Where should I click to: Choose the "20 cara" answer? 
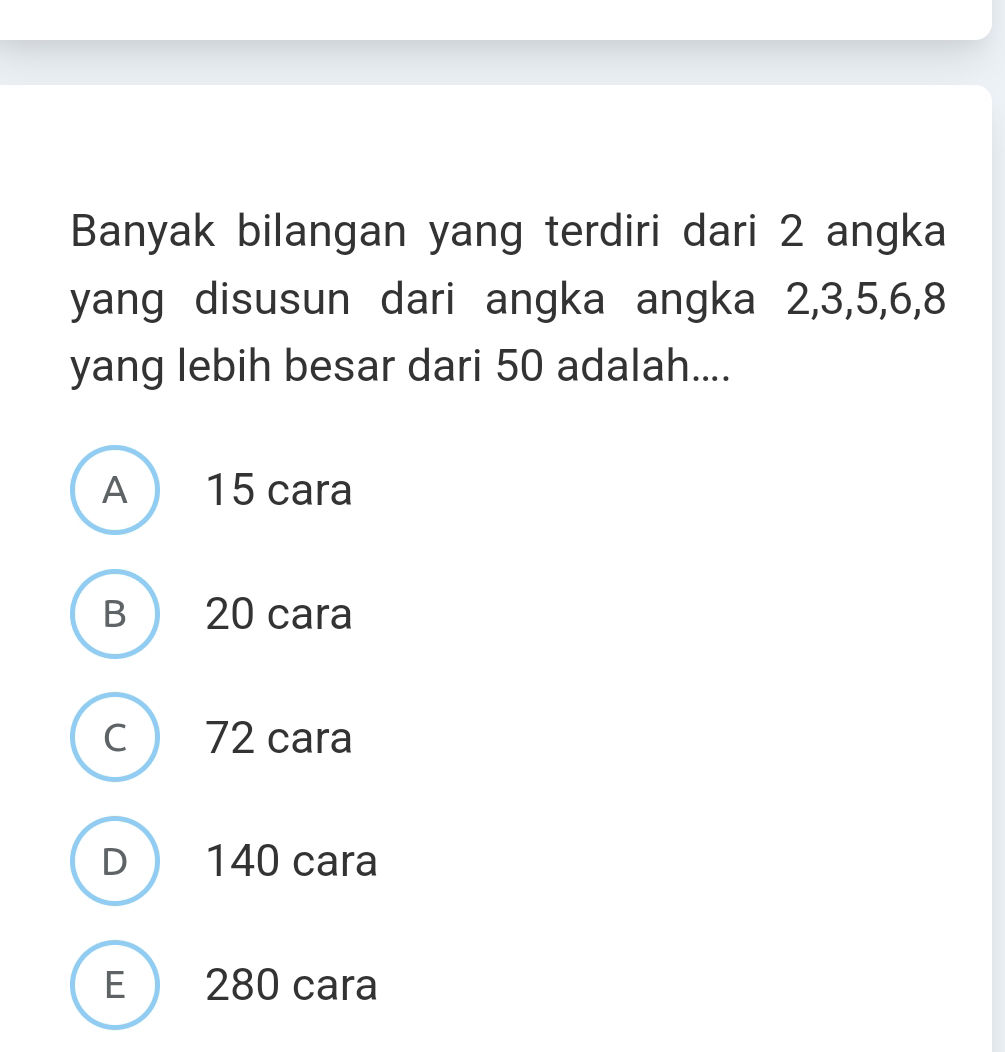277,614
